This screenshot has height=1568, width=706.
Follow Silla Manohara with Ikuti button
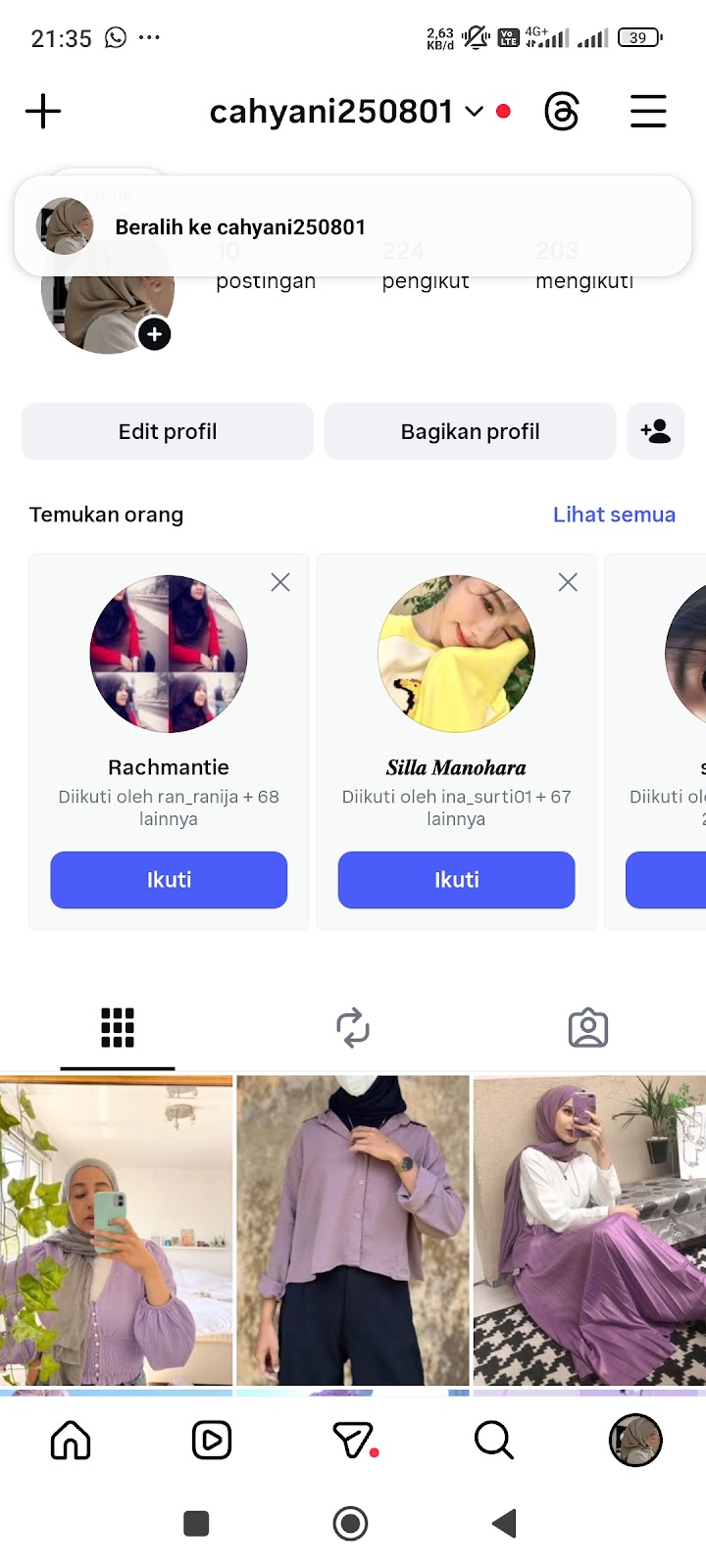coord(456,880)
